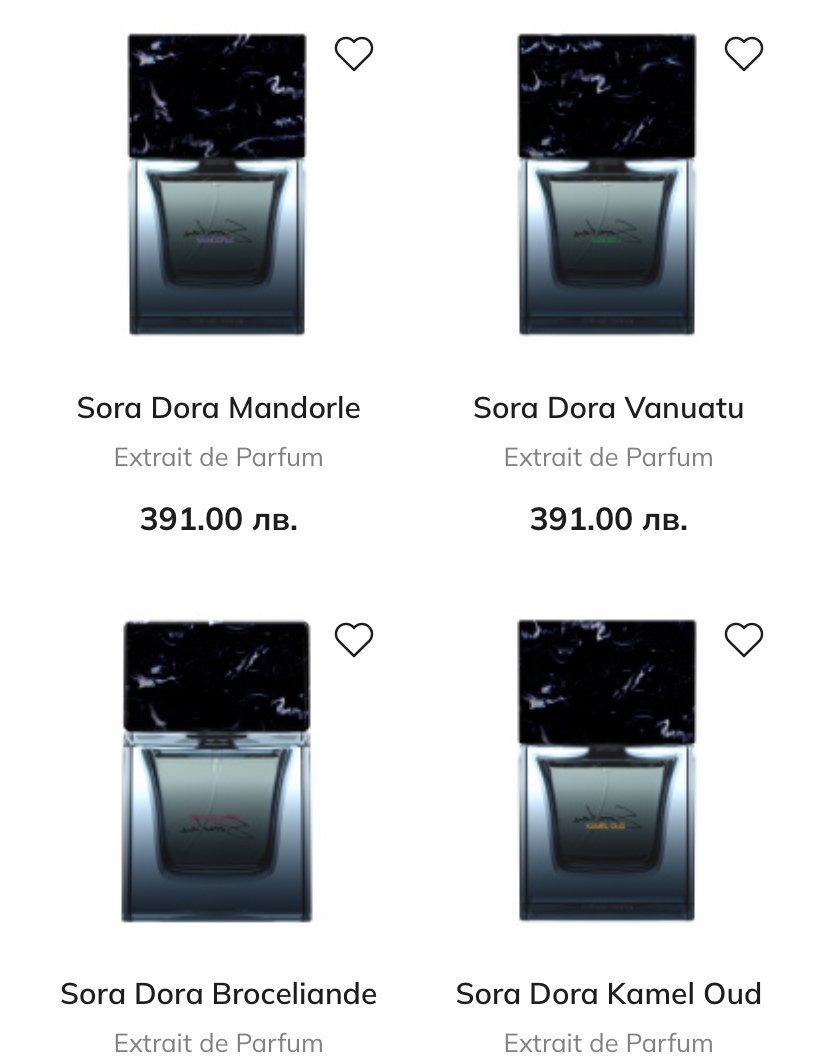Image resolution: width=828 pixels, height=1060 pixels.
Task: View the Sora Dora Kamel Oud product
Action: 608,994
